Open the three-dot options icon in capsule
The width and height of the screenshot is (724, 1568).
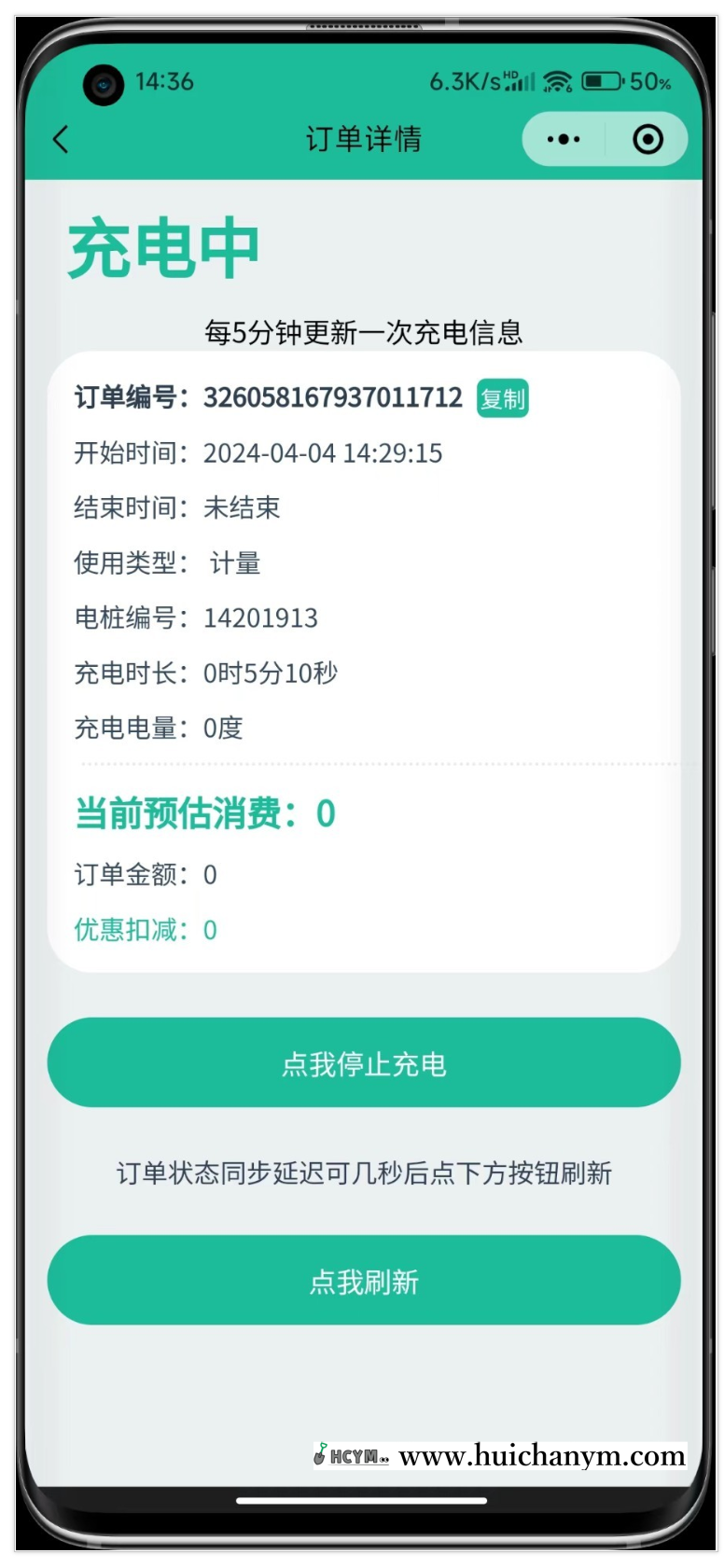coord(562,138)
